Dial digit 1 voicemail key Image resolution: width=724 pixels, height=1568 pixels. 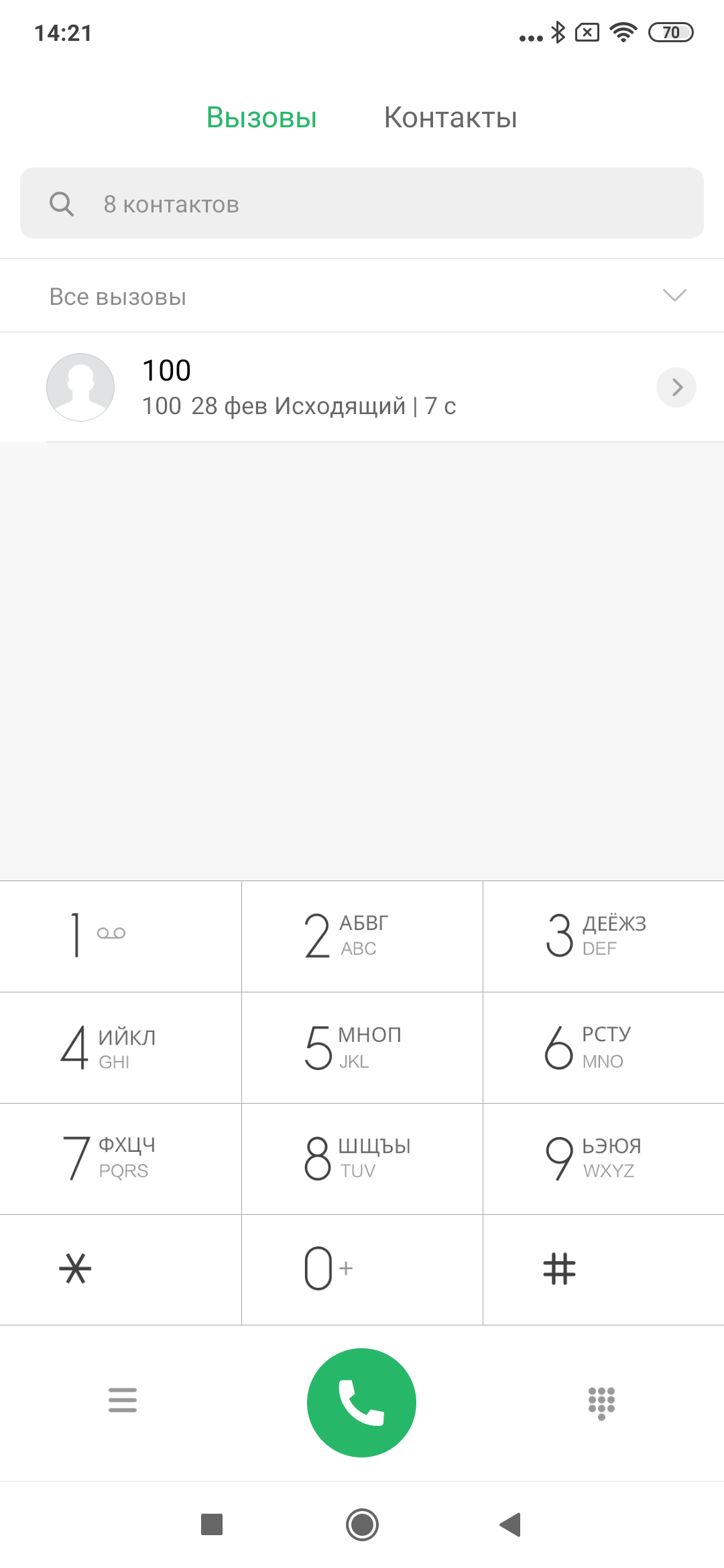[x=121, y=936]
